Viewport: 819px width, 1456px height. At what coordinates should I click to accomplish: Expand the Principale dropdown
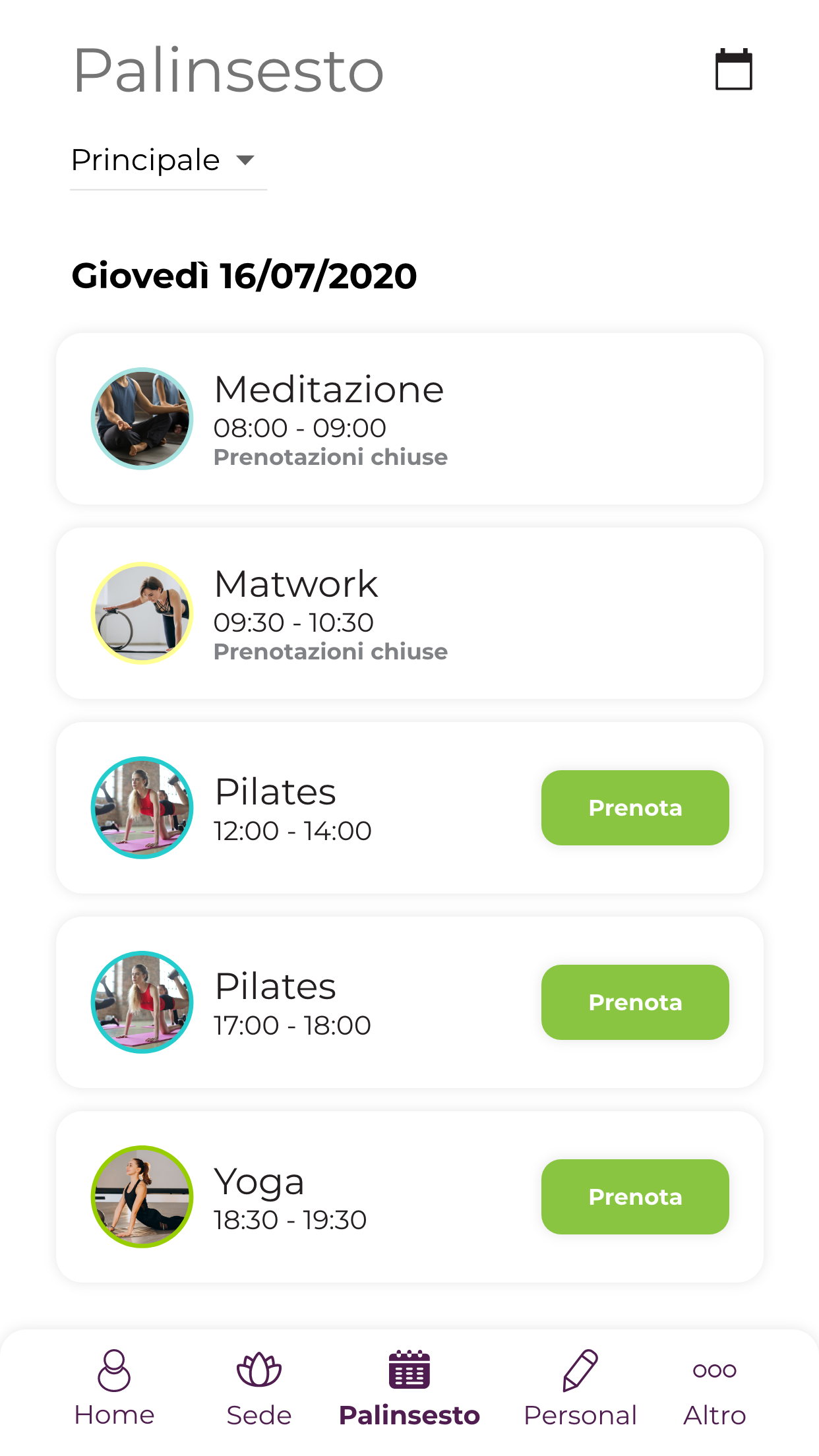pyautogui.click(x=167, y=160)
